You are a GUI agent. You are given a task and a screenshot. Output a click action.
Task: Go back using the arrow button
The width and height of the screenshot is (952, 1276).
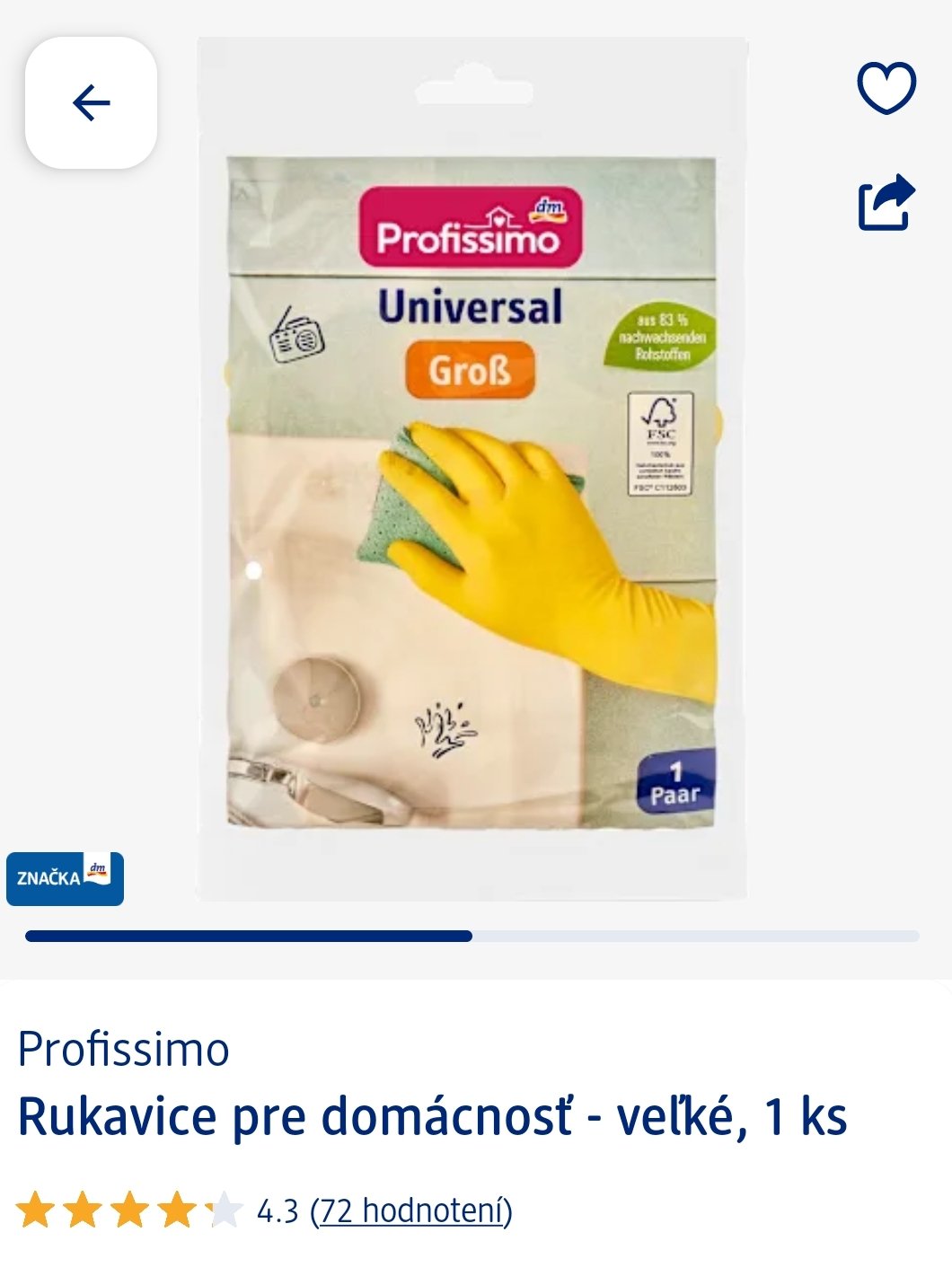point(91,103)
